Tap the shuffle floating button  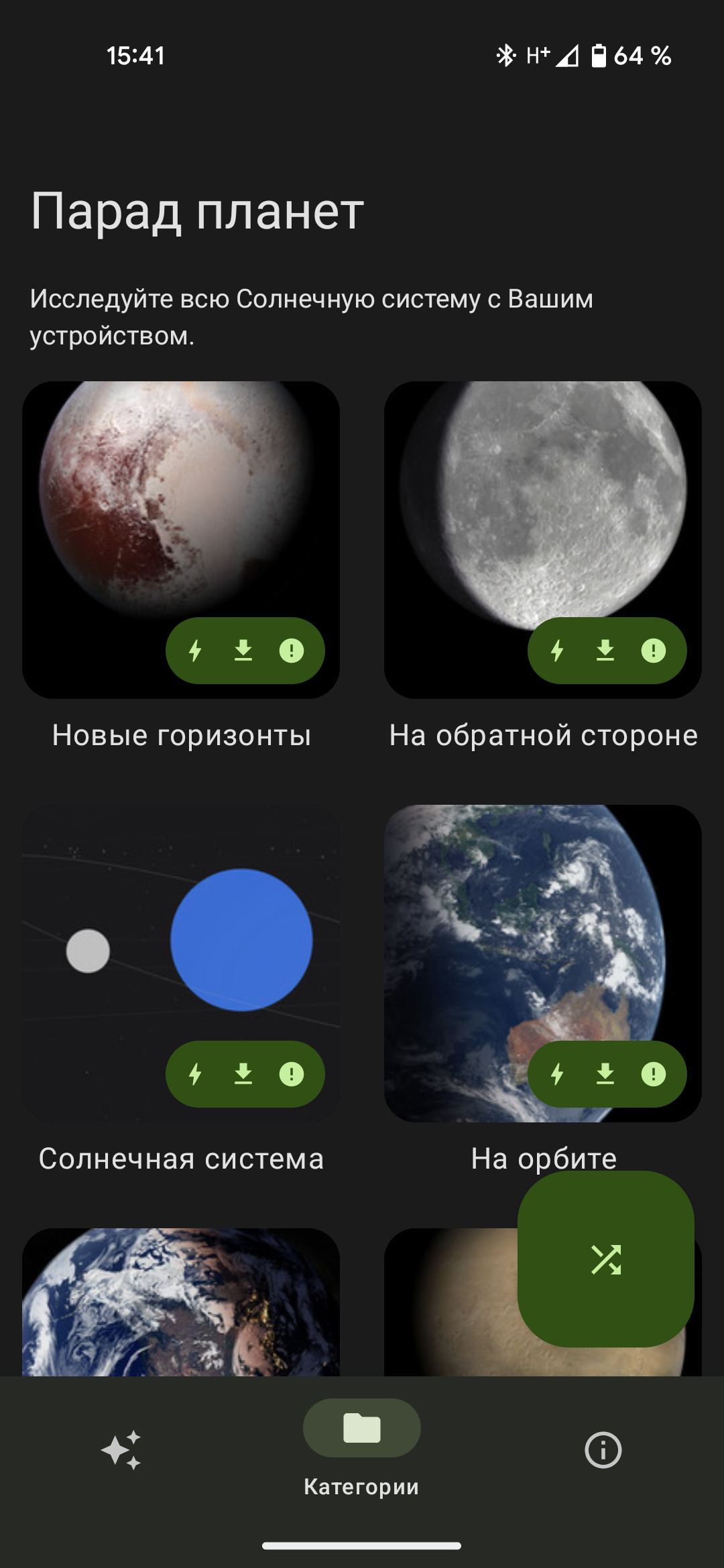click(x=606, y=1259)
